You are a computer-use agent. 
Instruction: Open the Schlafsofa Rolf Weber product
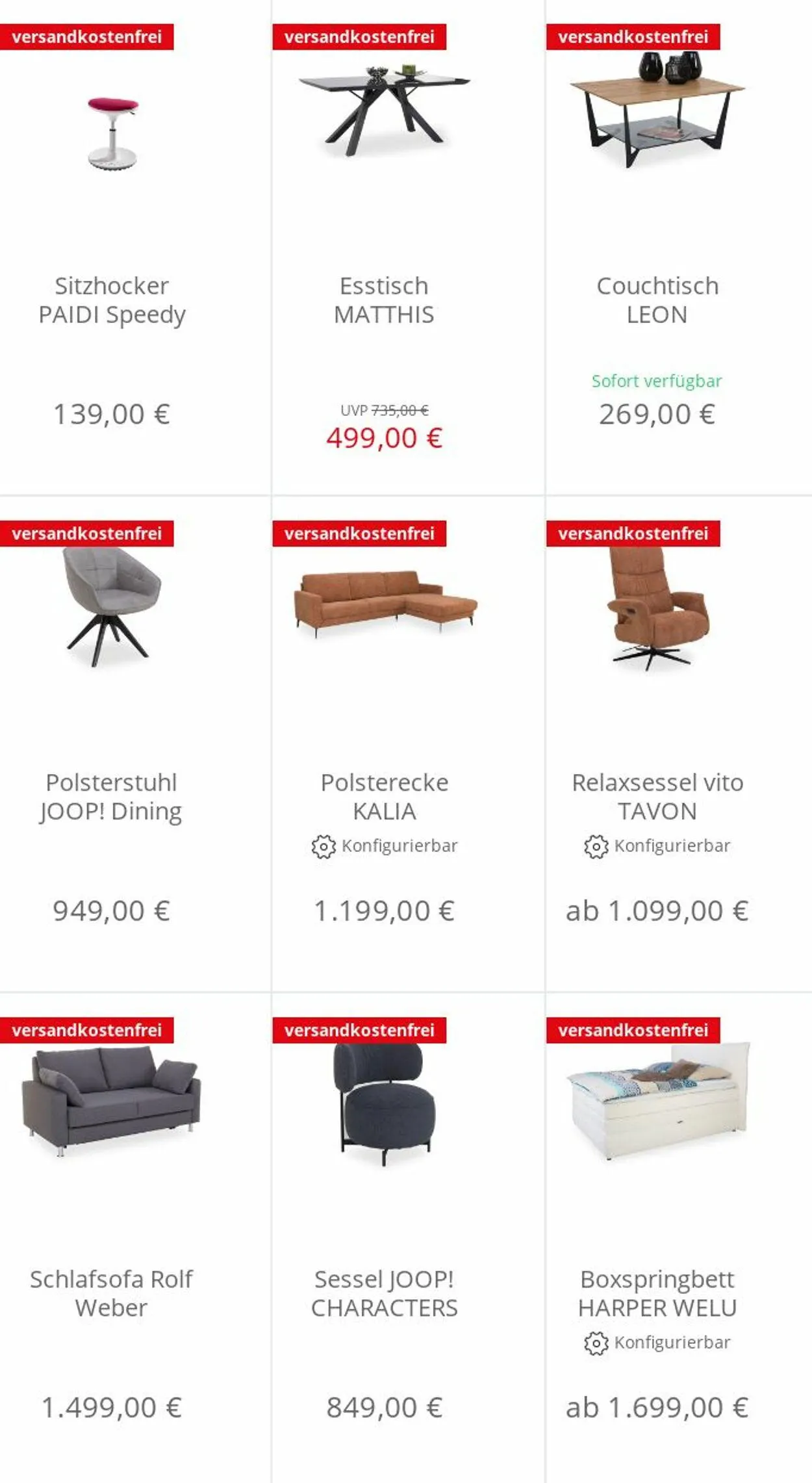[x=112, y=1293]
